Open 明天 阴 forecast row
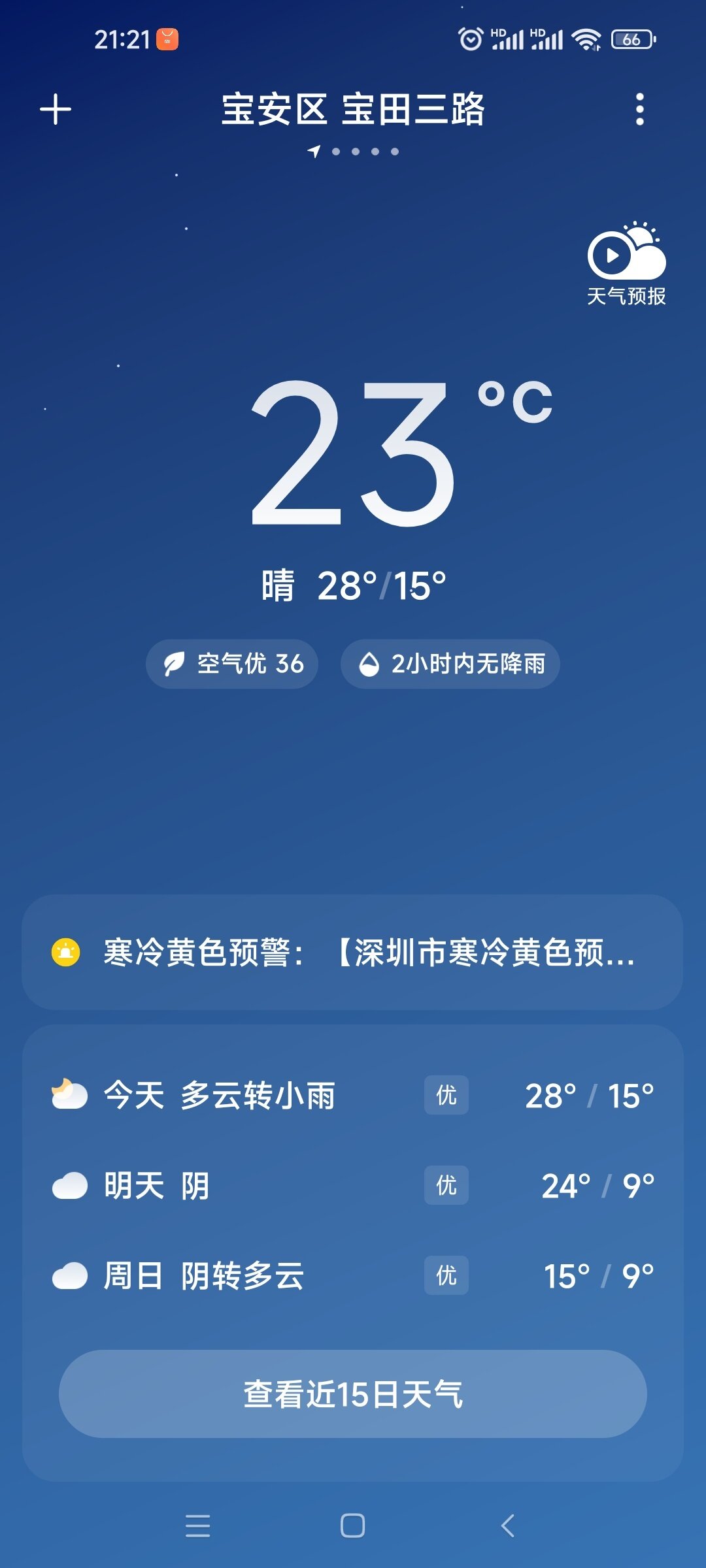 pos(353,1186)
